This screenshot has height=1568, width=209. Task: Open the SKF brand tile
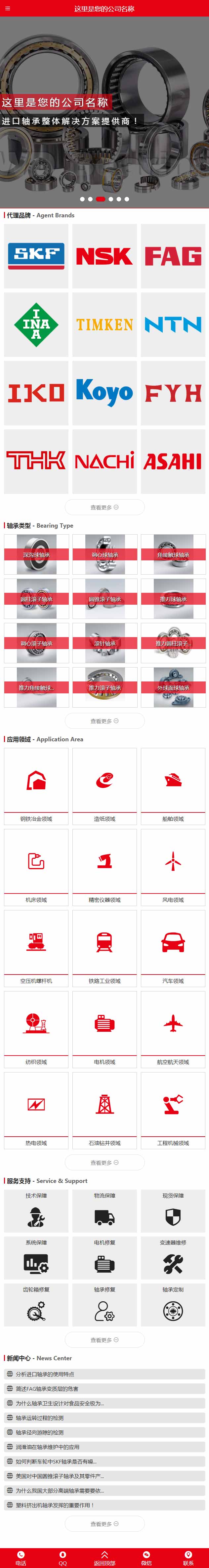click(x=36, y=256)
